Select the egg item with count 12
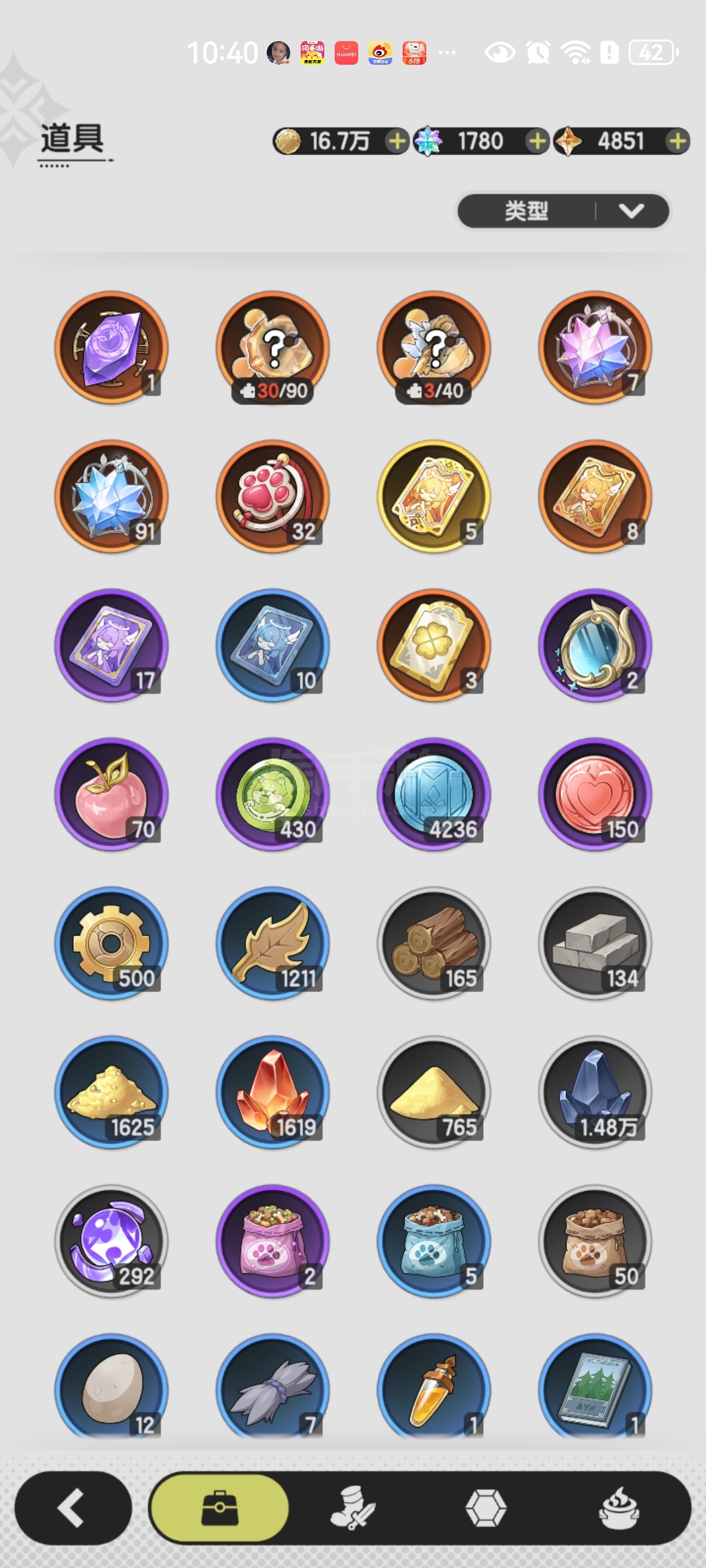706x1568 pixels. (112, 1387)
